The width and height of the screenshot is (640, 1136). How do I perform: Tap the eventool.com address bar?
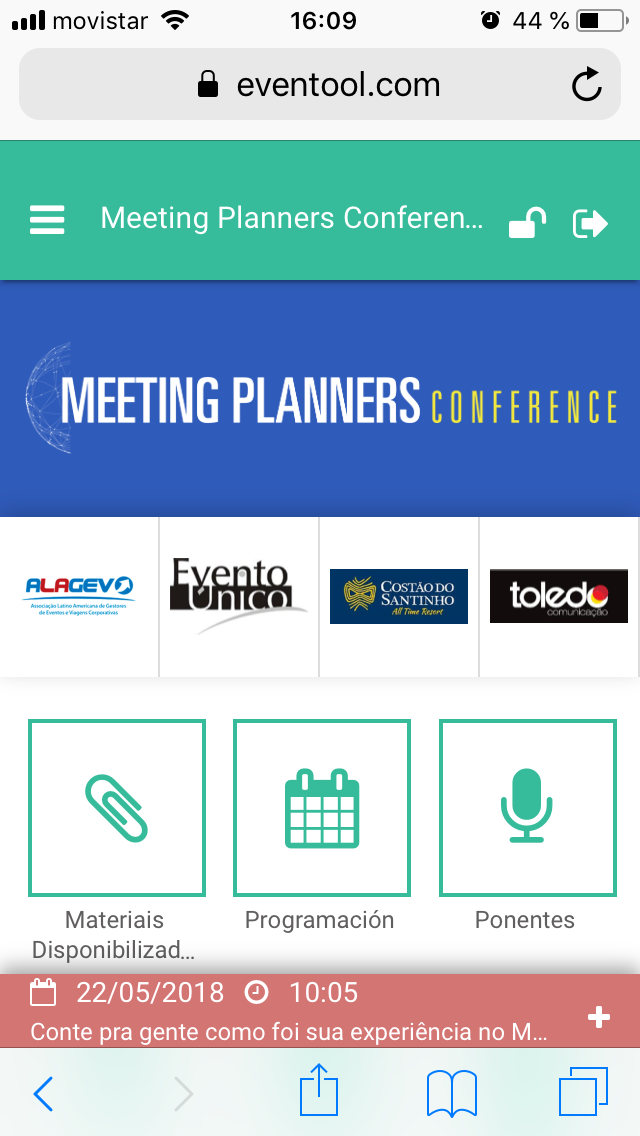(x=320, y=84)
